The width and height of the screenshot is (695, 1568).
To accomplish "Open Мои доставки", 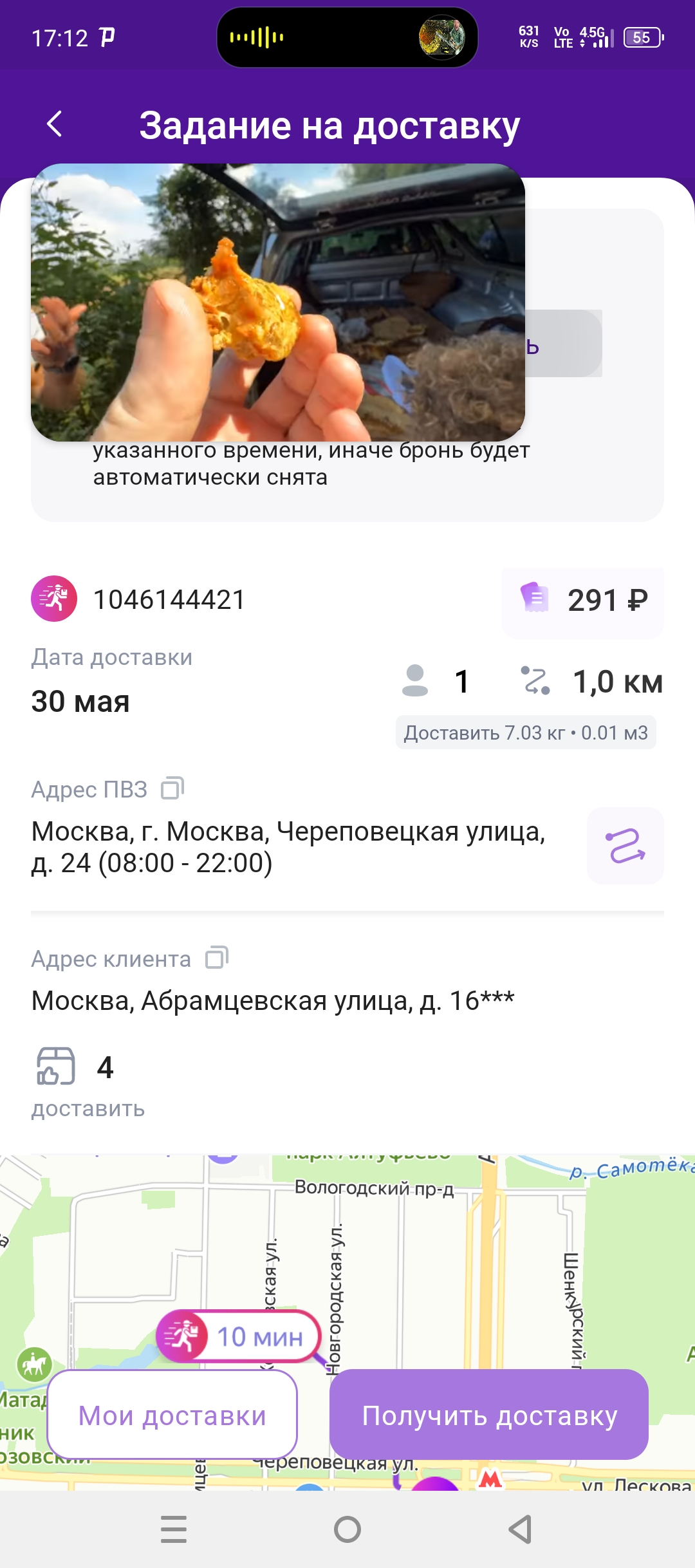I will [172, 1415].
